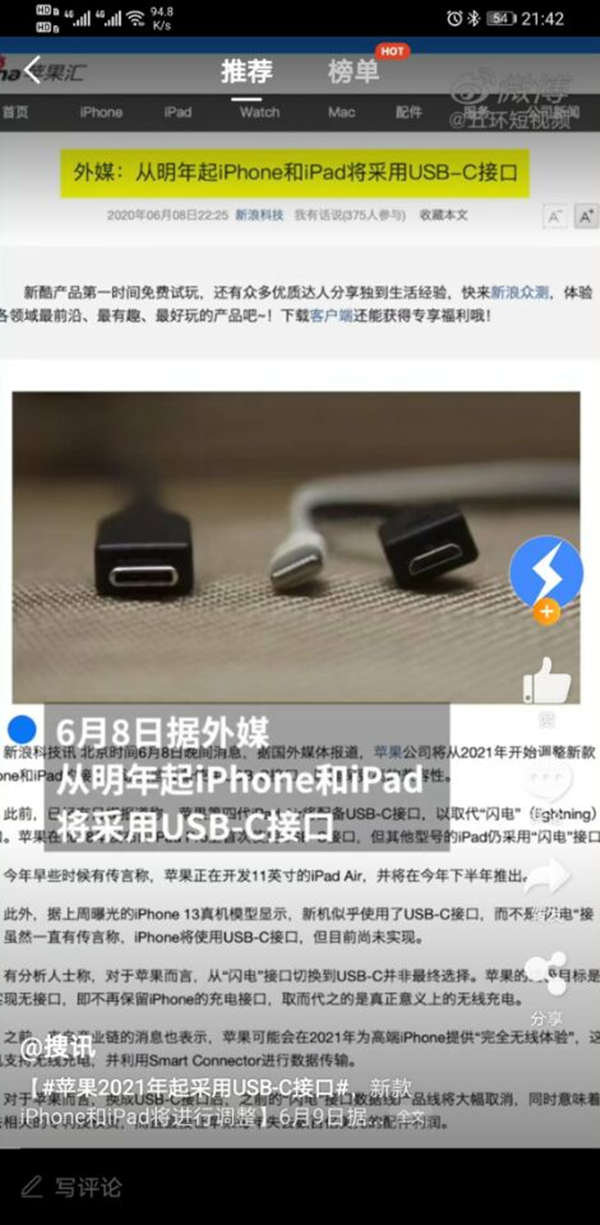The image size is (600, 1225).
Task: Open hashtag #苹果2021年起采用USB-C接口#
Action: point(190,1087)
